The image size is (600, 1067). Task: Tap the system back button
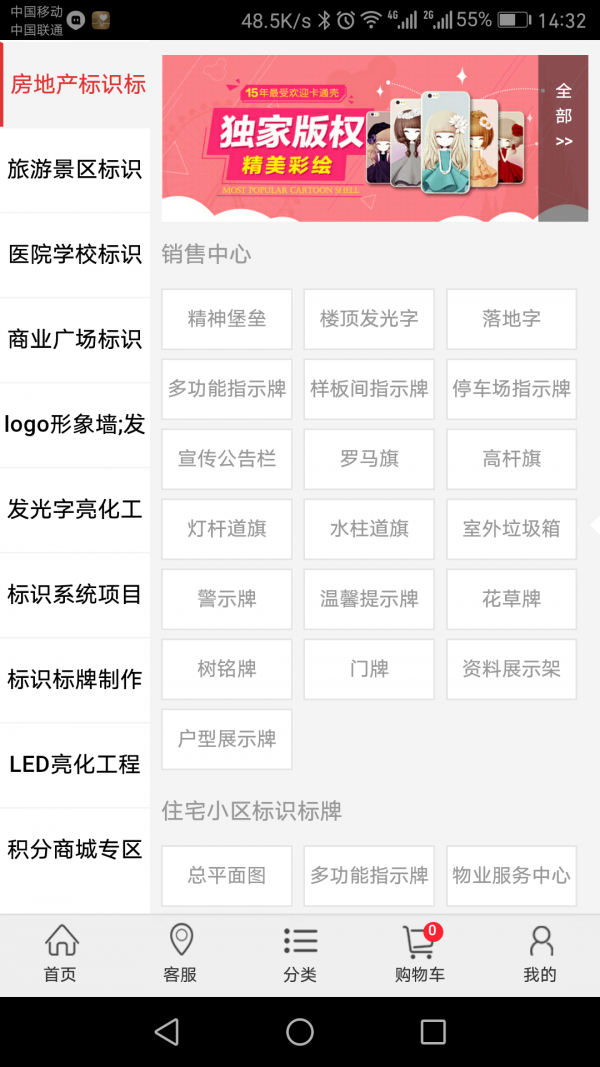[167, 1032]
